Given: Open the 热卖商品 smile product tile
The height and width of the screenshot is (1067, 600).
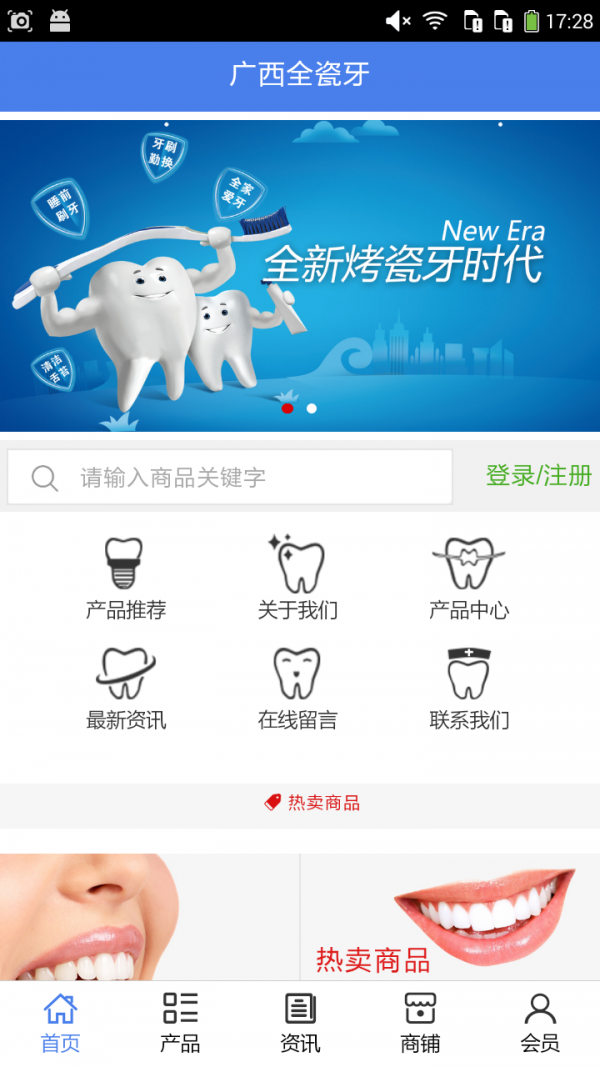Looking at the screenshot, I should point(450,916).
